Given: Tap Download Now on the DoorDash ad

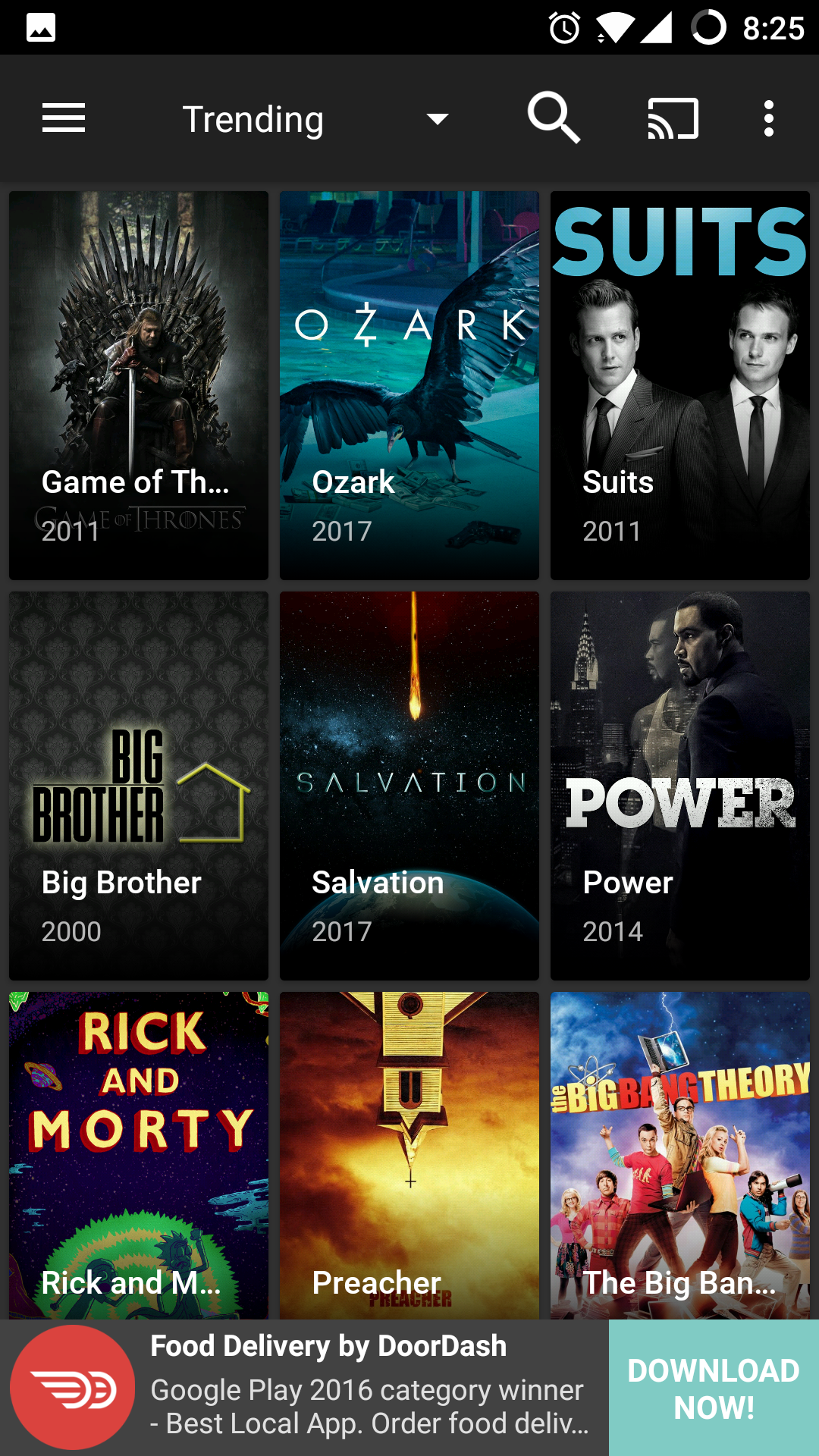Looking at the screenshot, I should point(714,1389).
